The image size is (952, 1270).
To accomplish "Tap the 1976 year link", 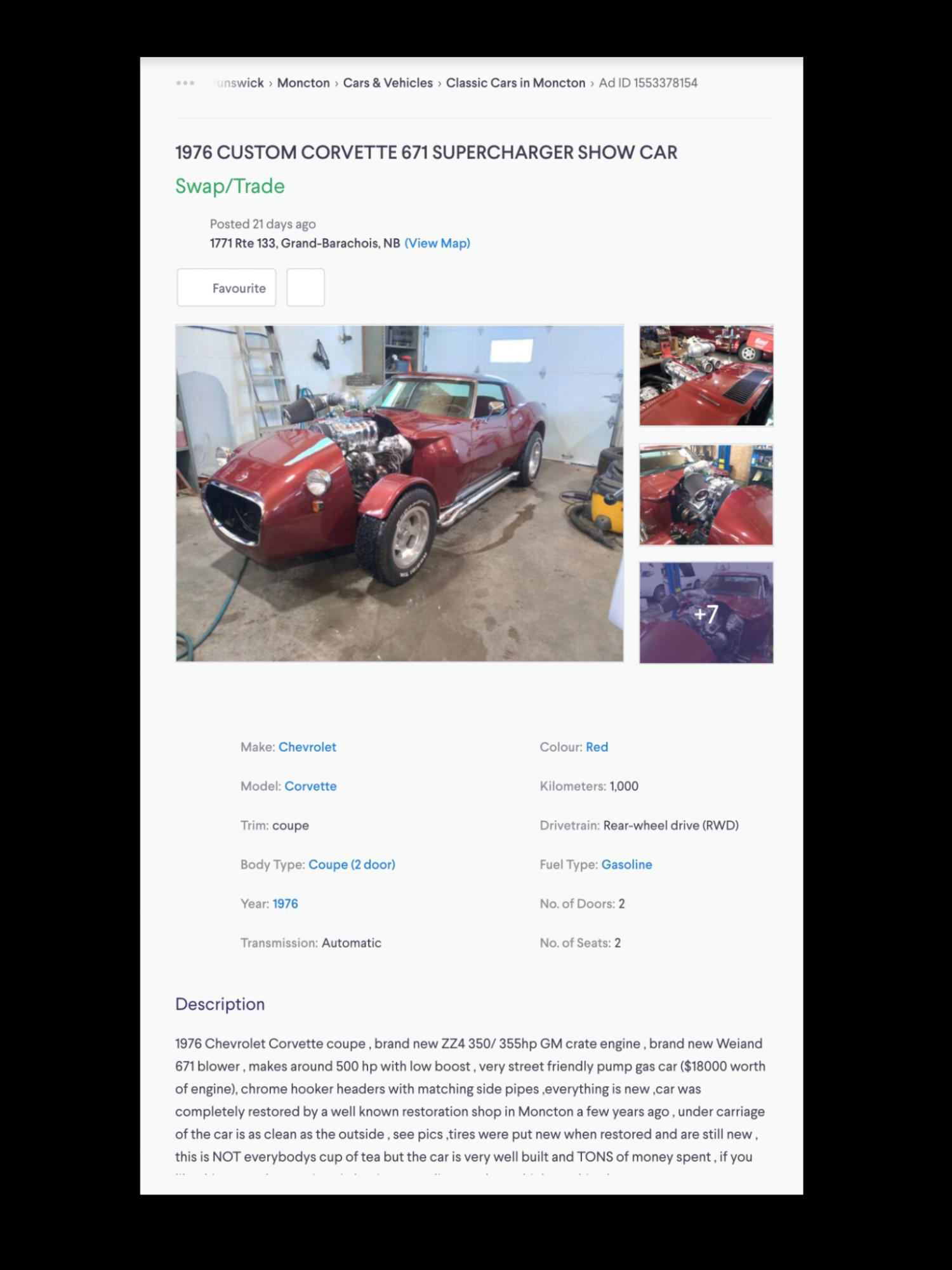I will 285,904.
